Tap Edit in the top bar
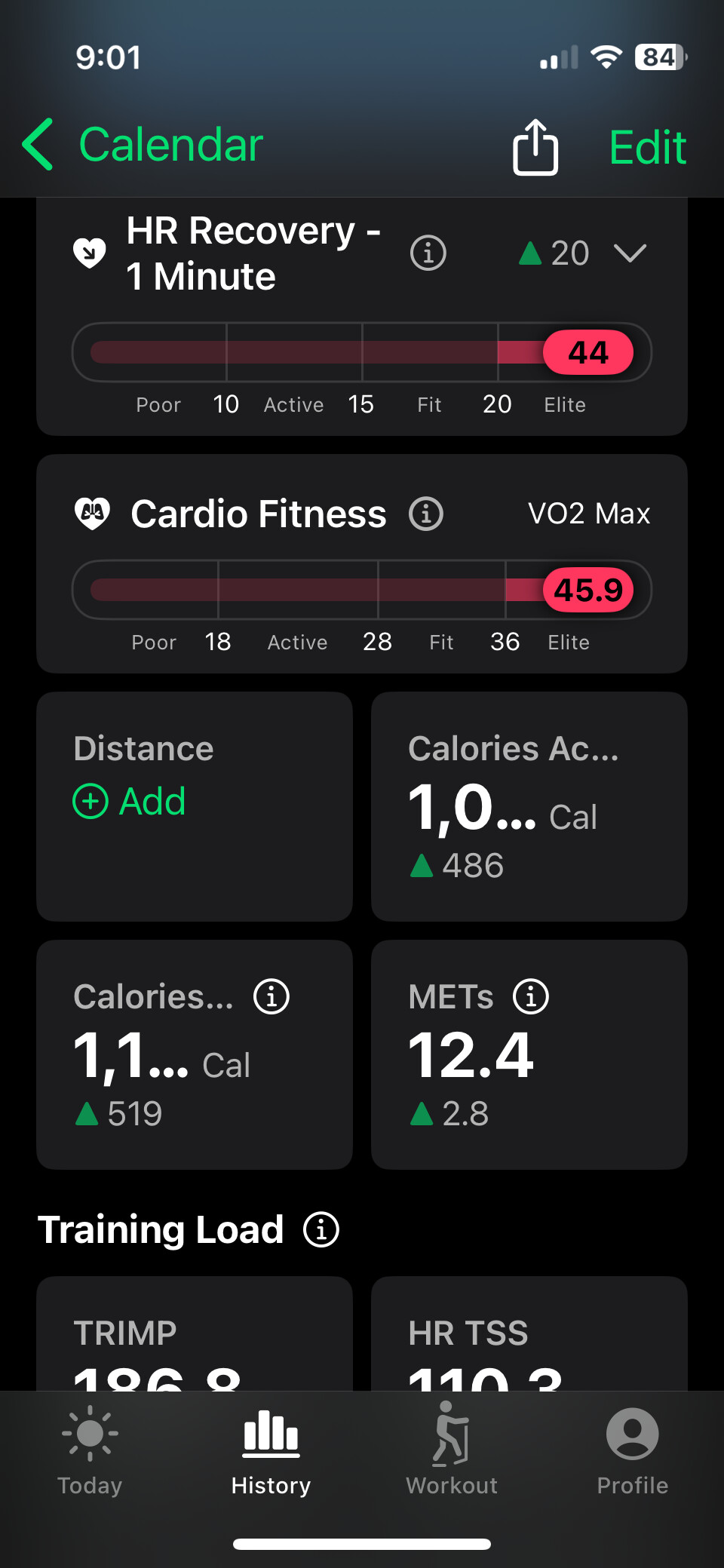This screenshot has width=724, height=1568. 647,147
